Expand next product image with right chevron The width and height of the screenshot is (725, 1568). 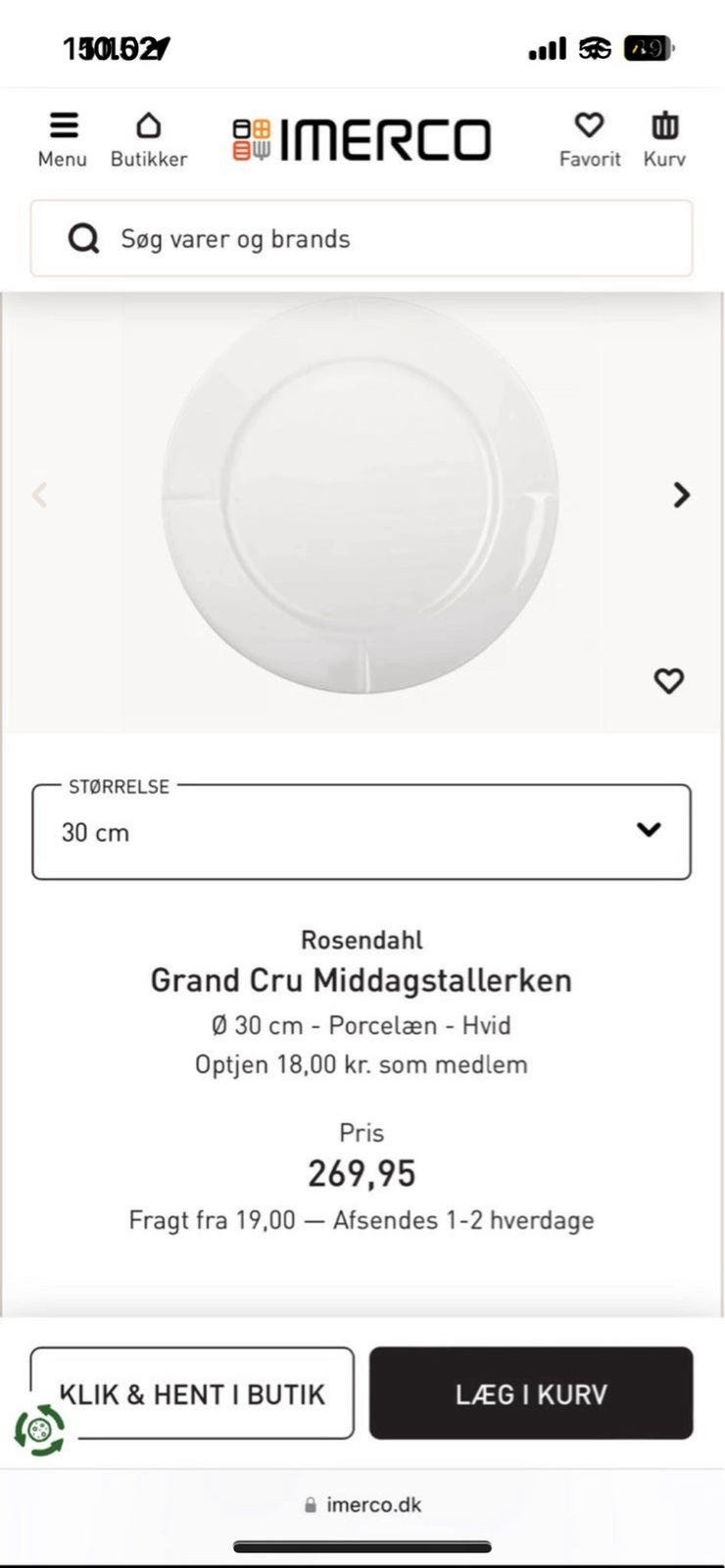[681, 496]
